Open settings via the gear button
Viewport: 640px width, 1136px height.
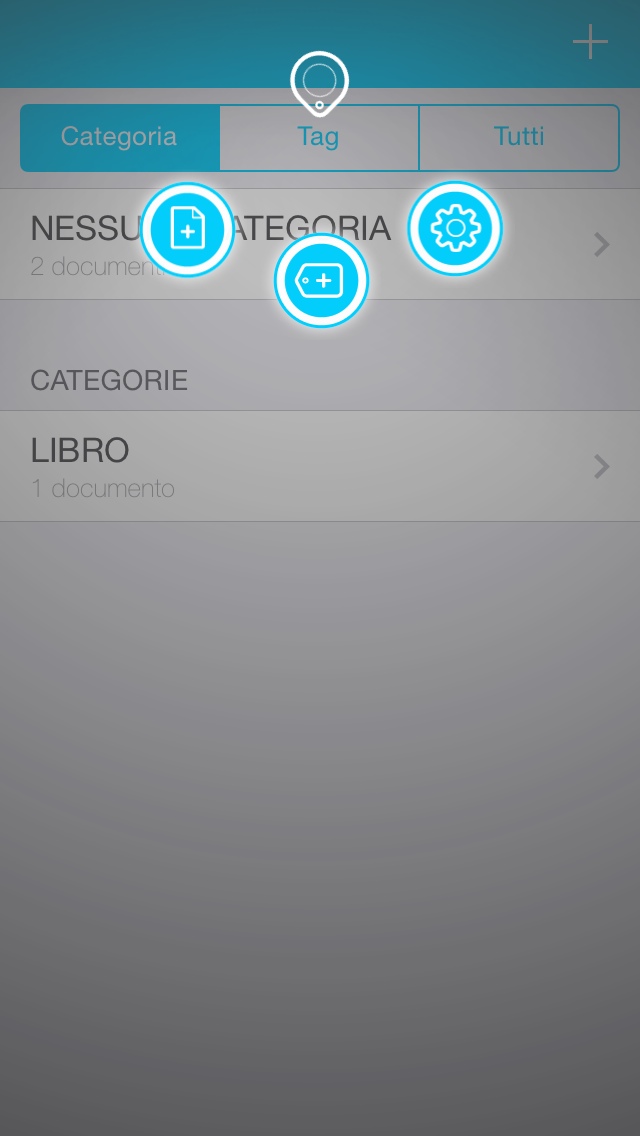click(455, 228)
